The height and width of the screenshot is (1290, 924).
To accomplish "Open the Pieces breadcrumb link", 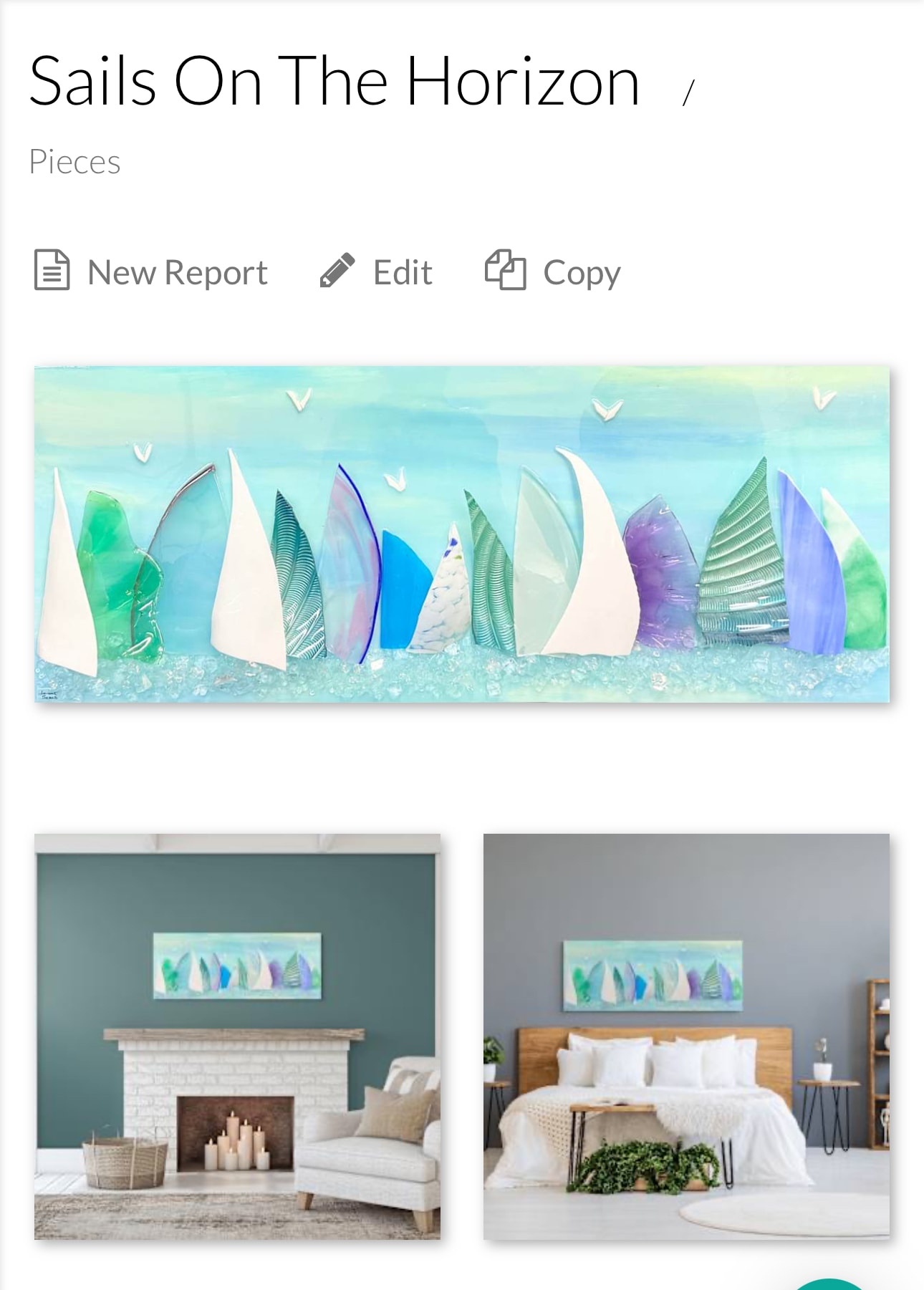I will pyautogui.click(x=74, y=162).
